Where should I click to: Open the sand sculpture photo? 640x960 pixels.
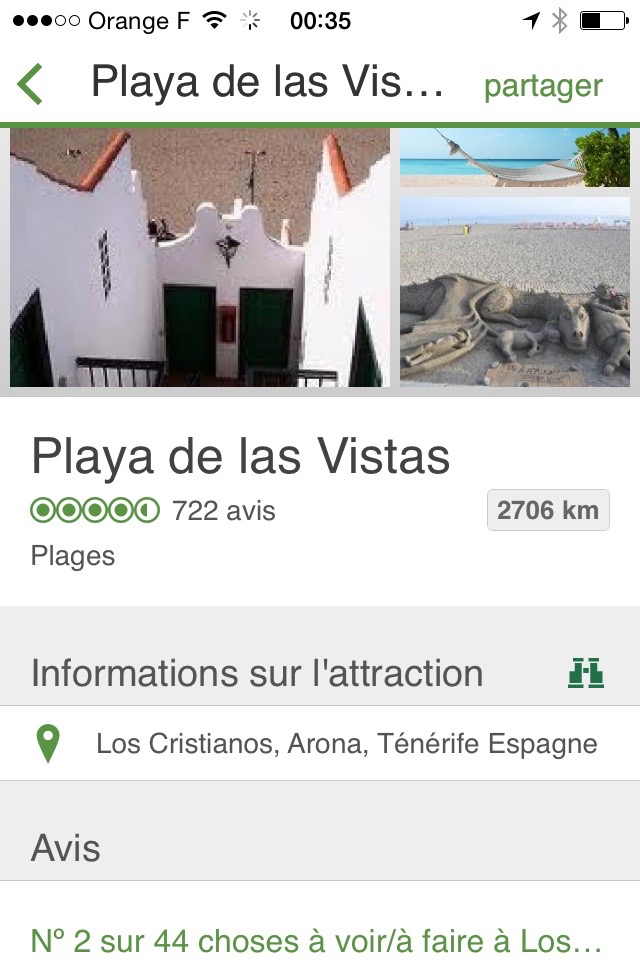515,291
